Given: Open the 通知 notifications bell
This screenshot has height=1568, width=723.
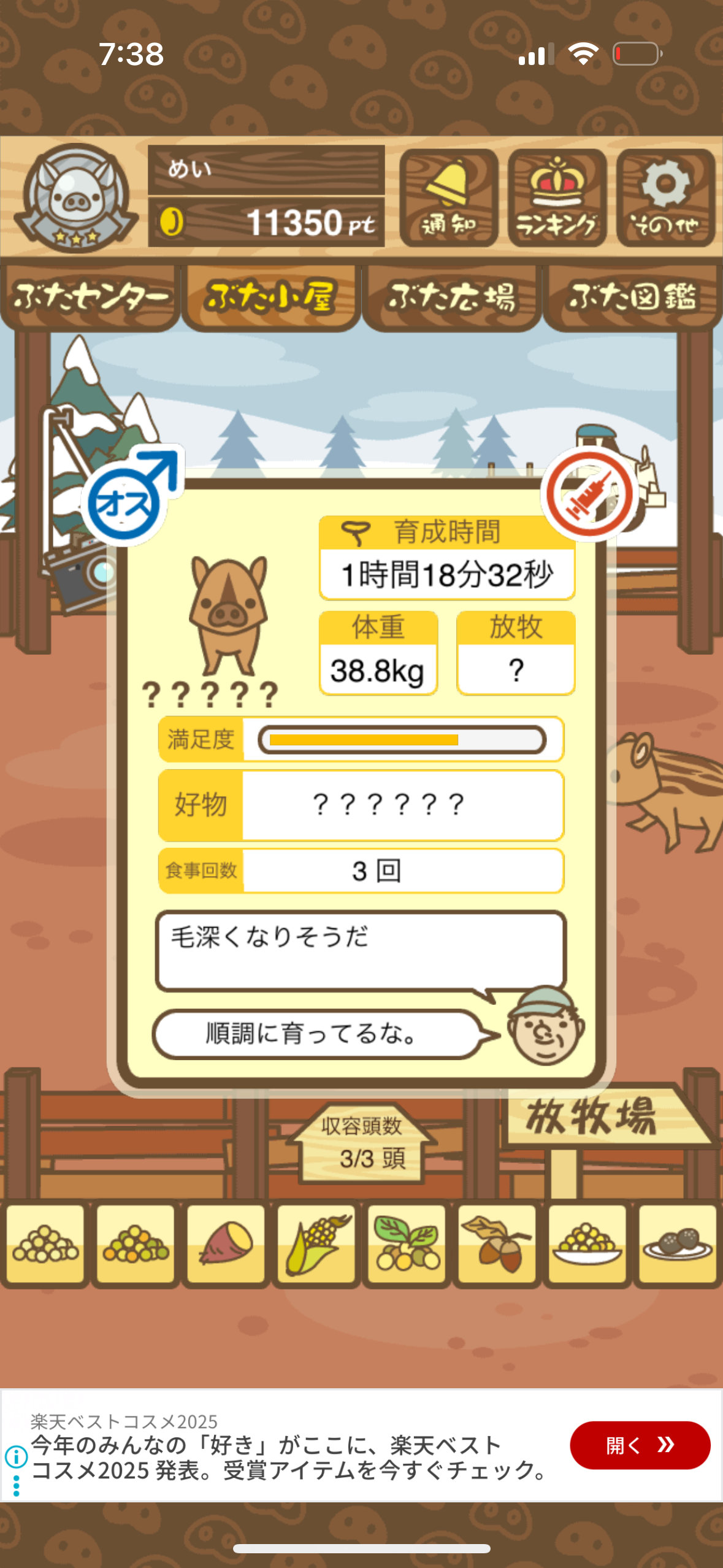Looking at the screenshot, I should click(448, 198).
